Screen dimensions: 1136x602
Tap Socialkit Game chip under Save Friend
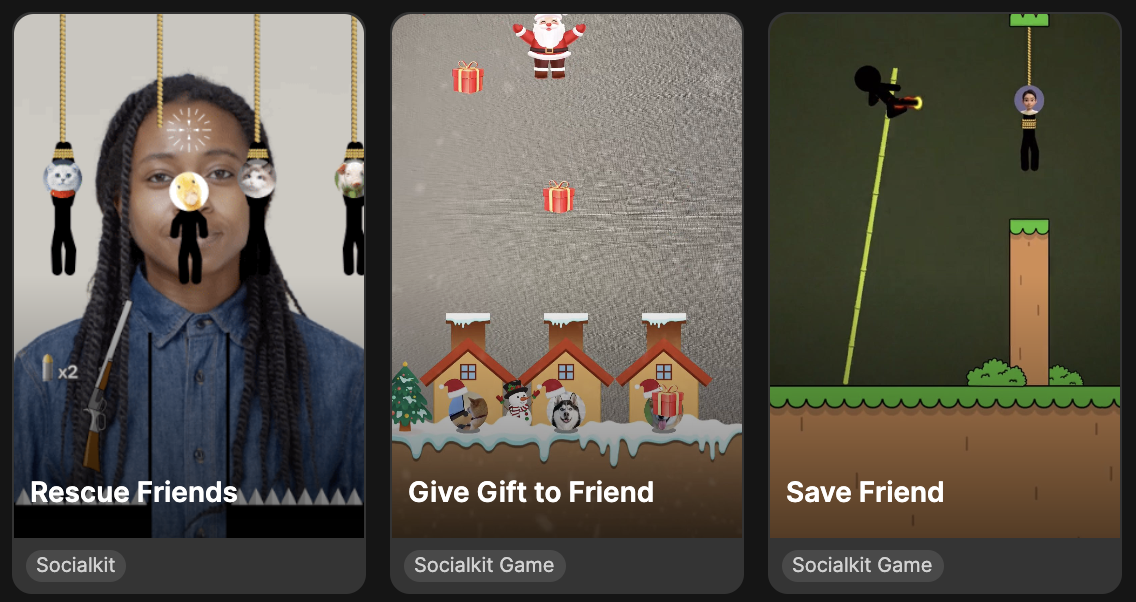coord(862,565)
